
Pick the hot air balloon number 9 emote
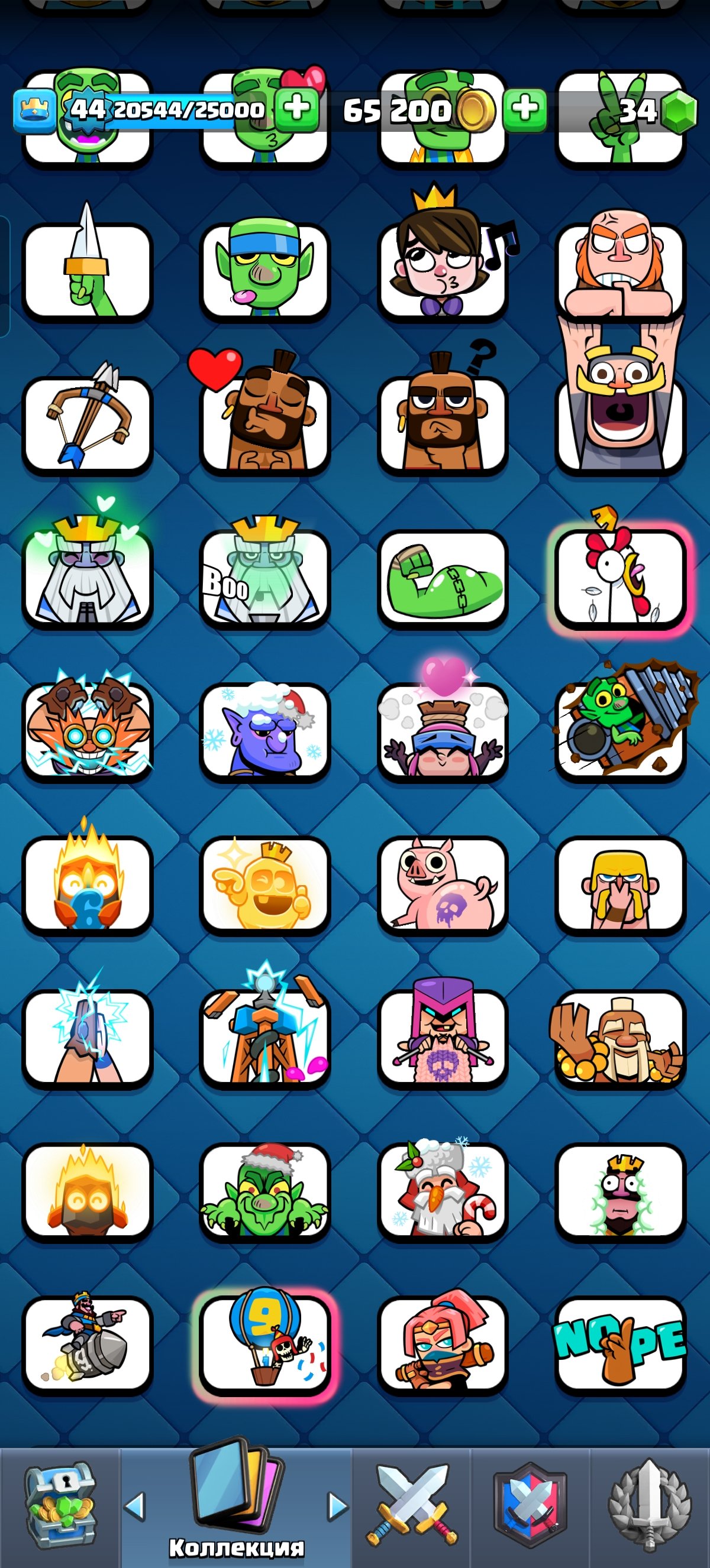265,1342
